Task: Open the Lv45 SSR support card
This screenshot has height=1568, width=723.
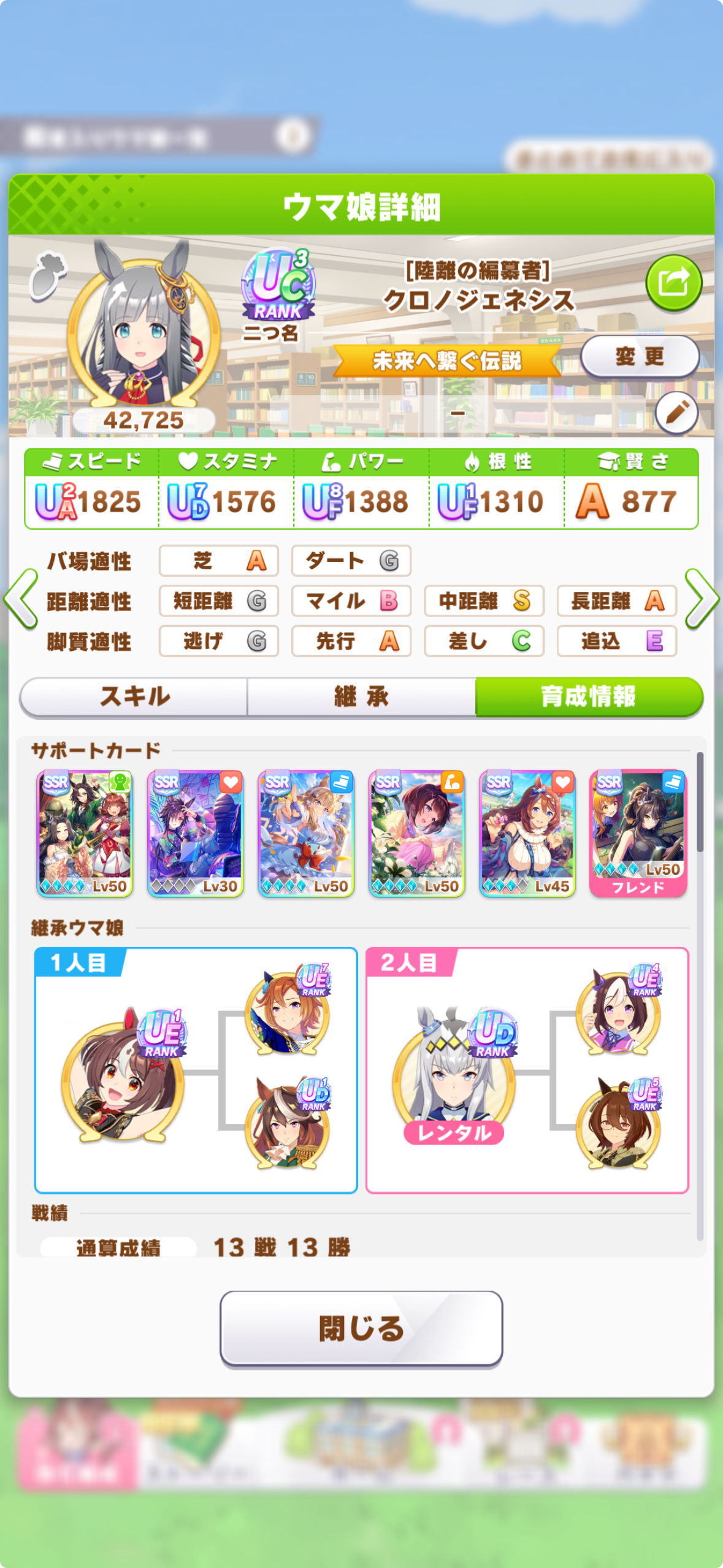Action: tap(527, 834)
